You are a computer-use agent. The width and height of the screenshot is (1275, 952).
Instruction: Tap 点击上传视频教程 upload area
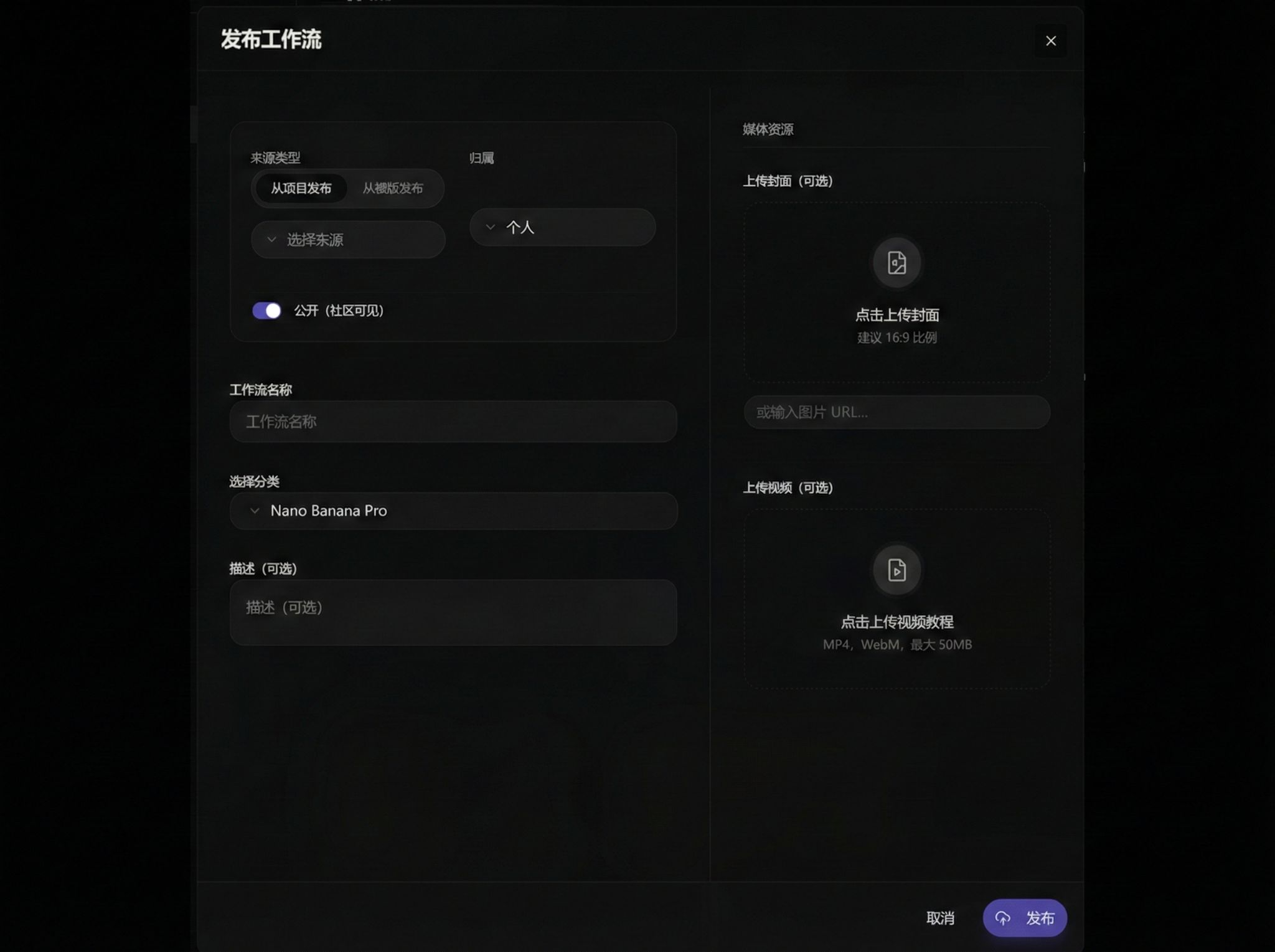coord(896,598)
